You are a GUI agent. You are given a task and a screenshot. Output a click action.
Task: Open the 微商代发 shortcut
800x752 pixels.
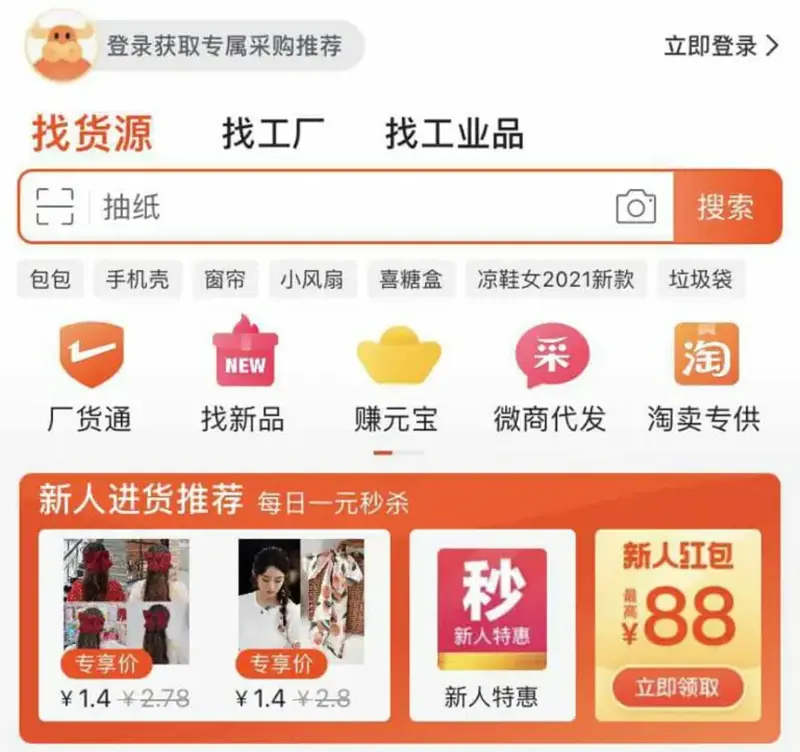(550, 377)
